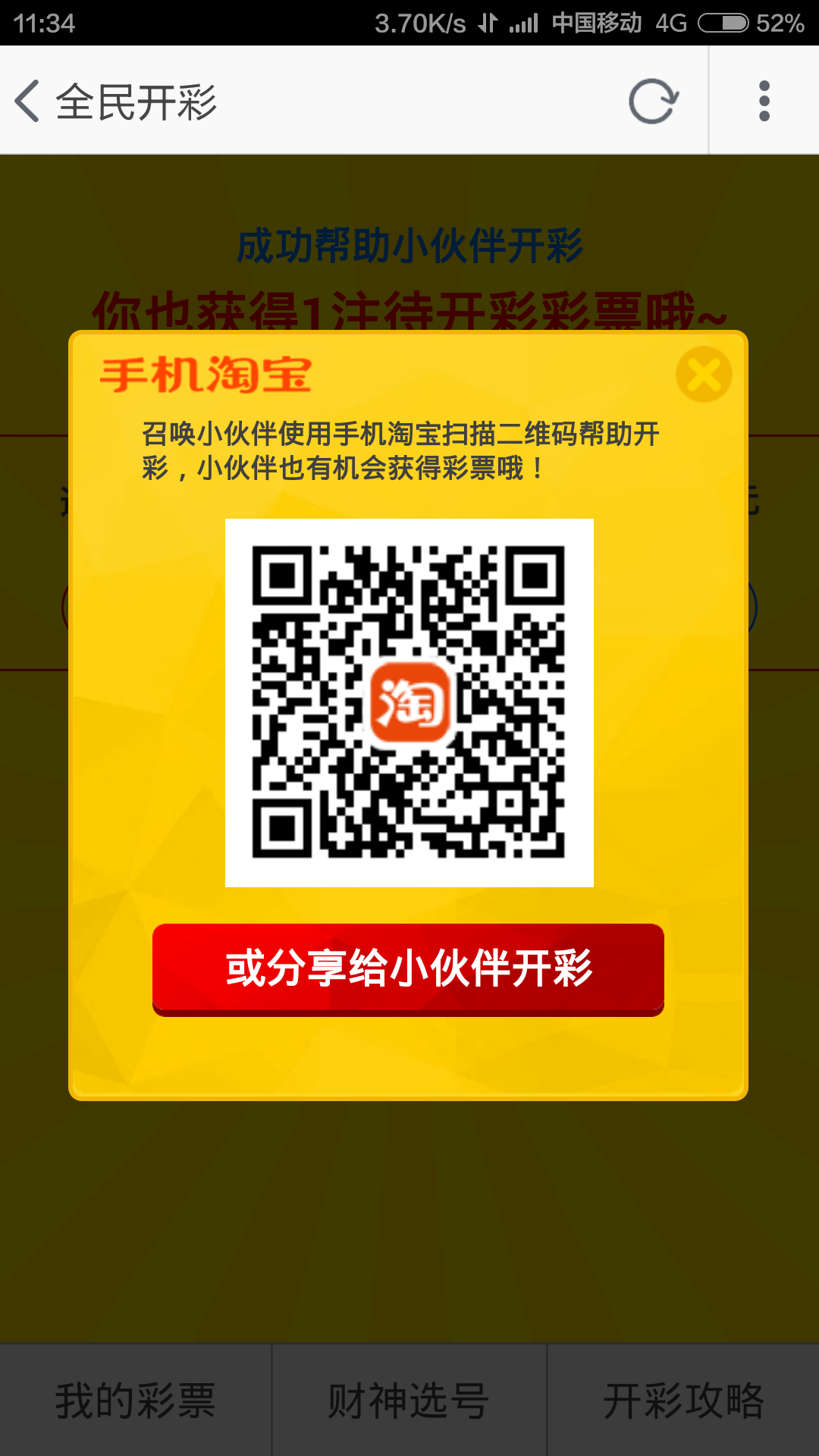Screen dimensions: 819x1456
Task: Reload the page with refresh icon
Action: (x=654, y=101)
